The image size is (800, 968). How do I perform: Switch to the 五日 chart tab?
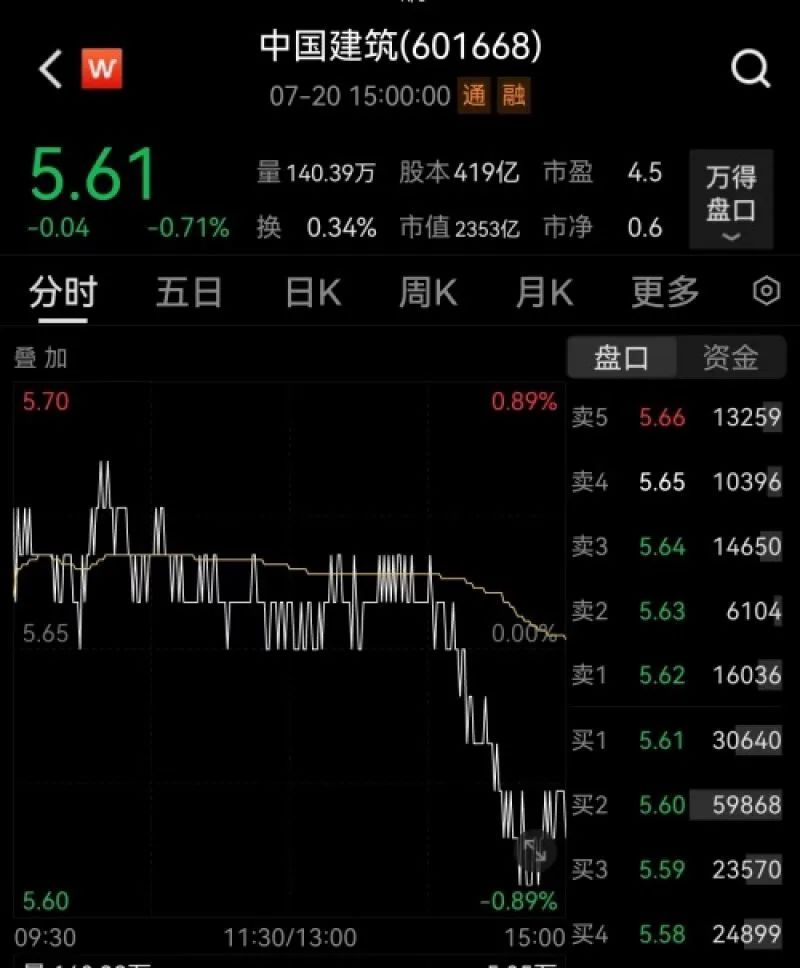(188, 293)
